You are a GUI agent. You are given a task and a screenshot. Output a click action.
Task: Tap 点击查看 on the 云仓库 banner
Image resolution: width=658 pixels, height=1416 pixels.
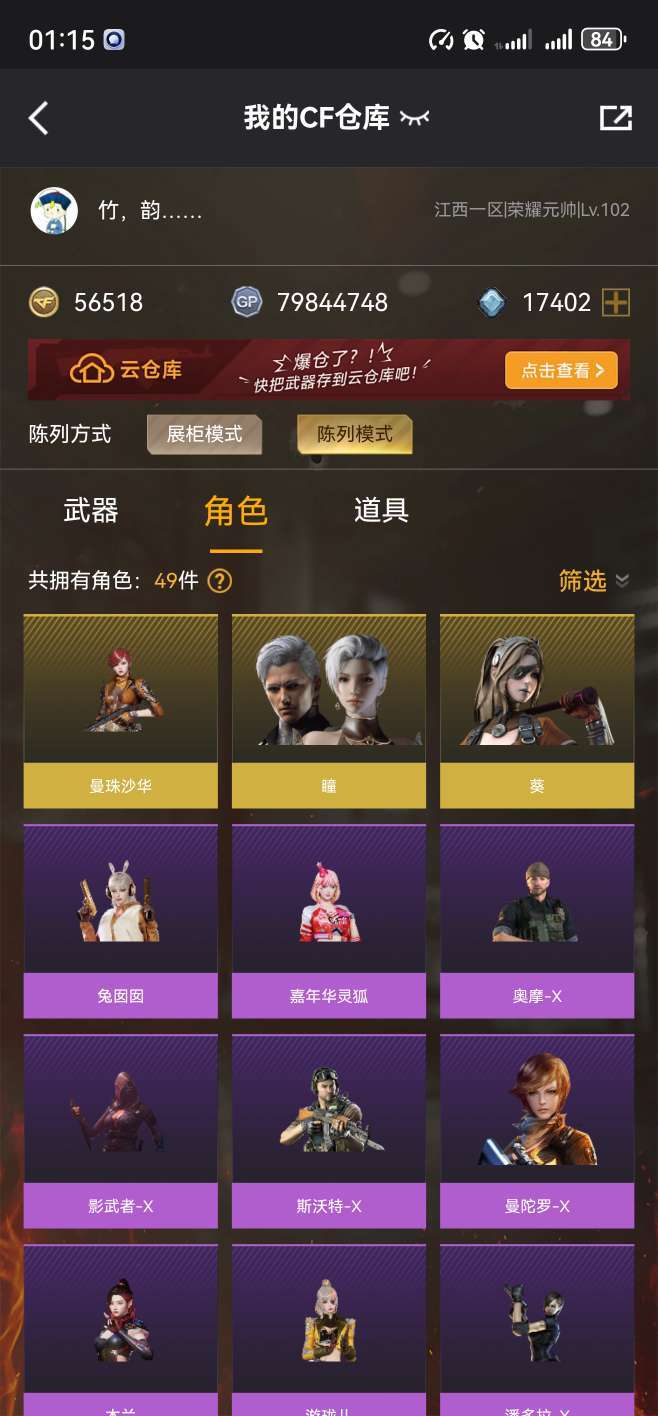click(x=561, y=370)
